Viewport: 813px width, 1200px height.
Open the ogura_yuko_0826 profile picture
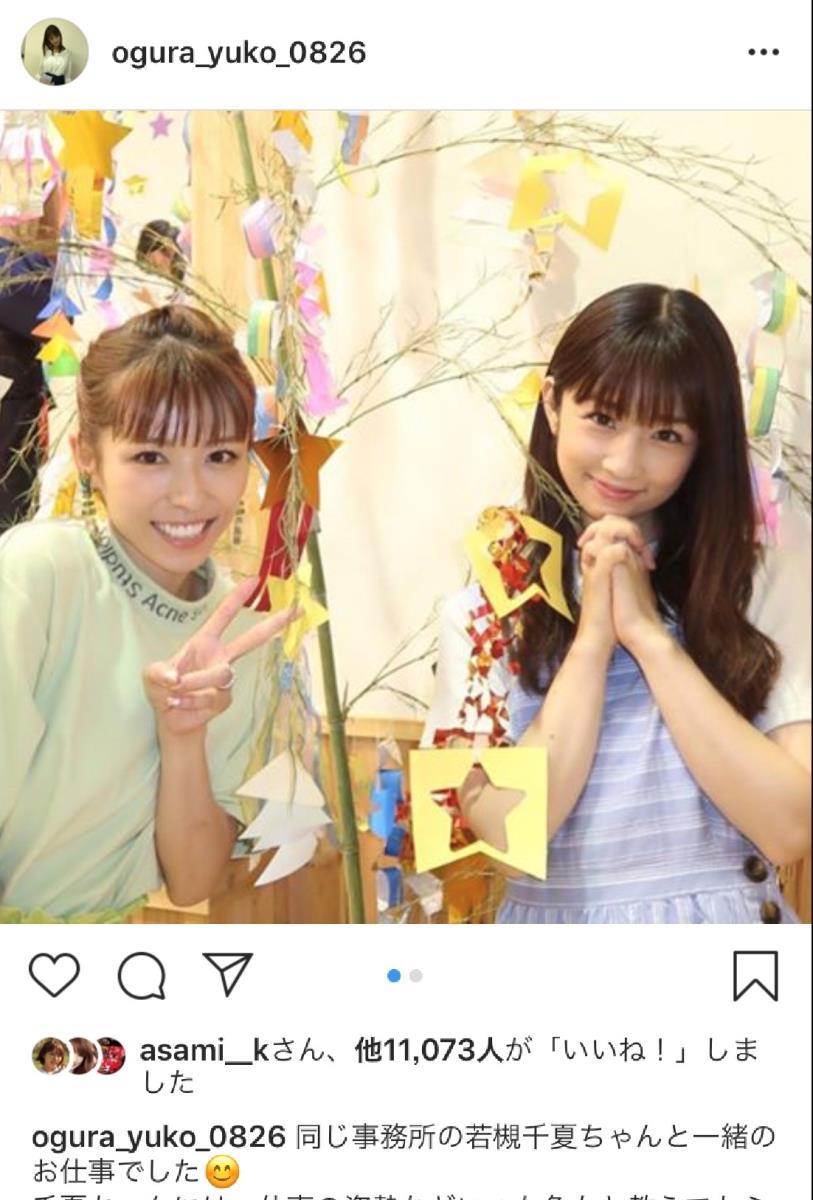(54, 52)
